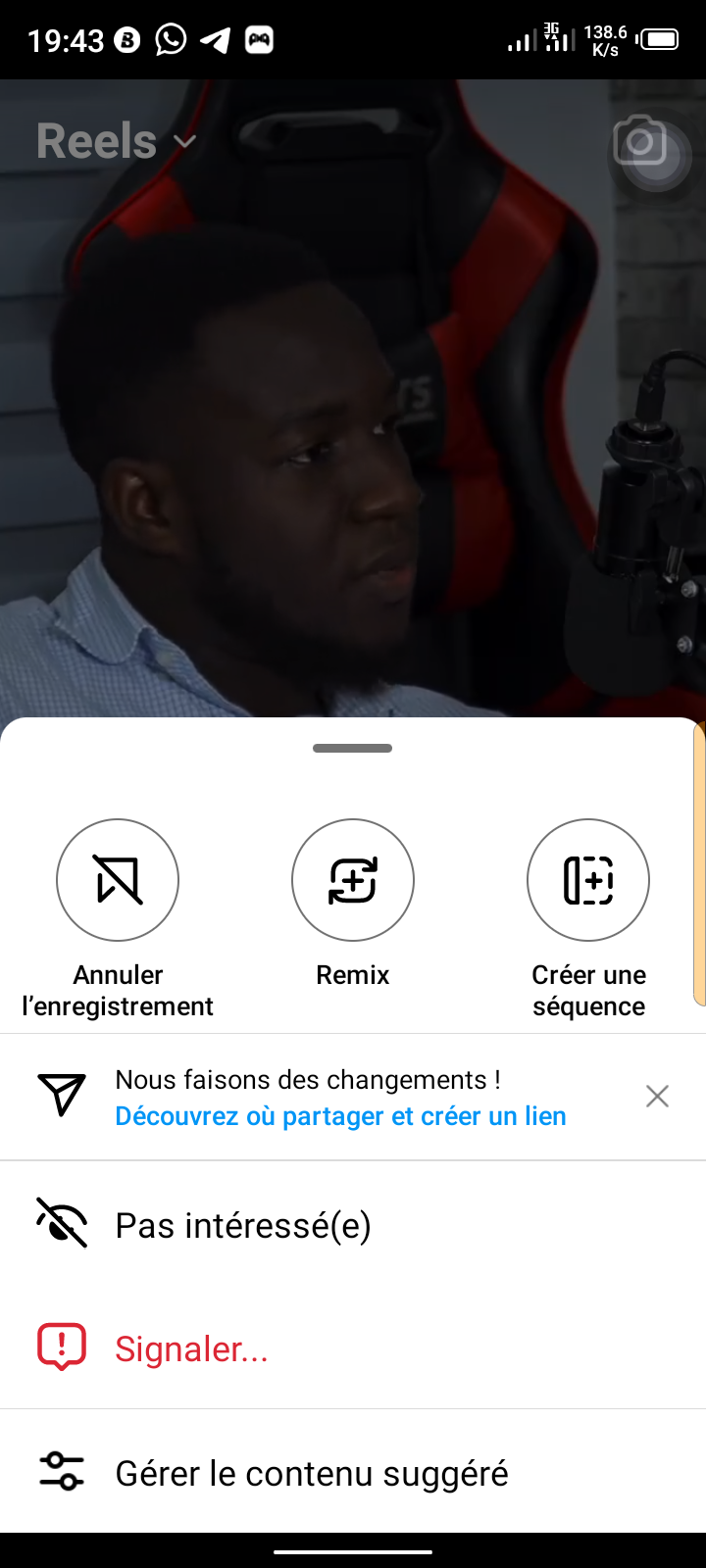Open the Découvrez où partager et créer un lien link
Viewport: 706px width, 1568px height.
(340, 1116)
